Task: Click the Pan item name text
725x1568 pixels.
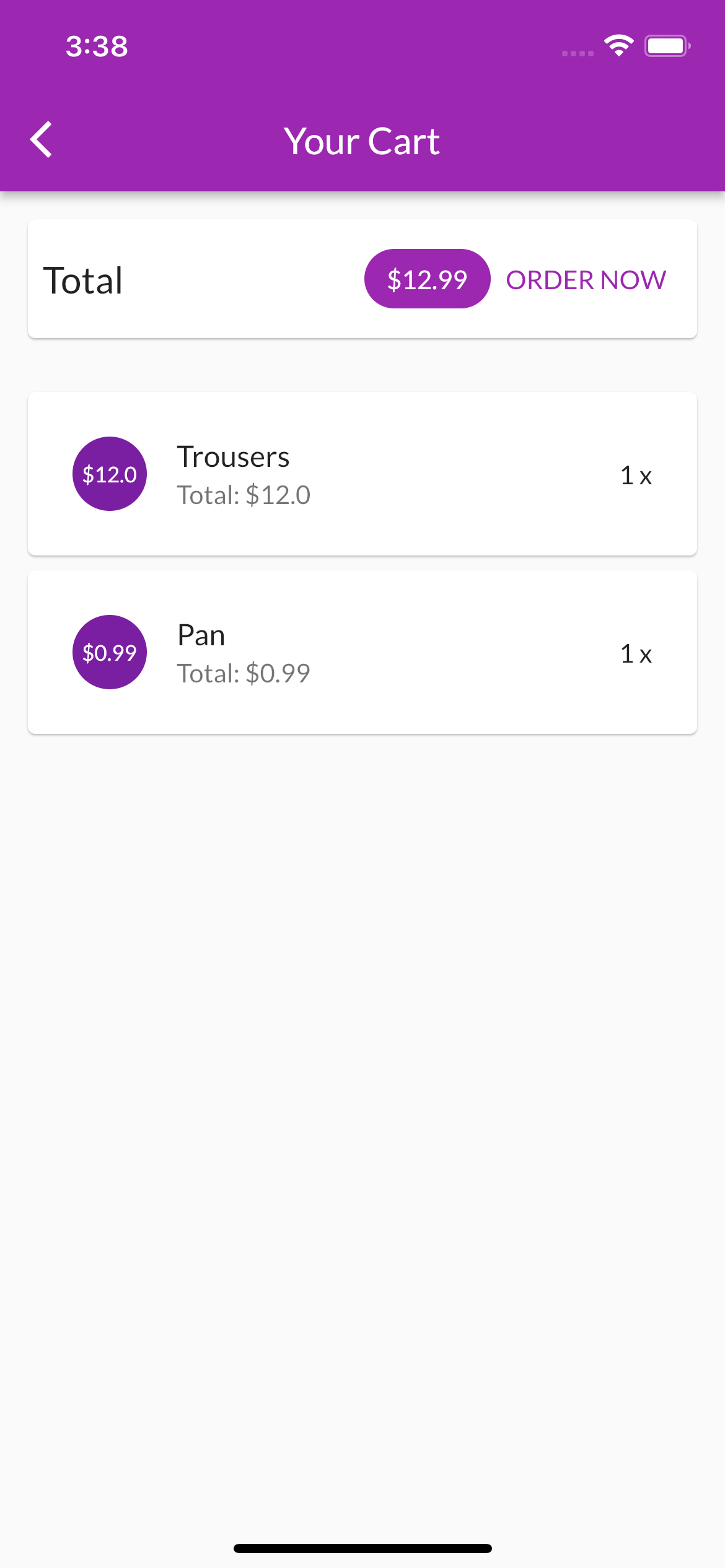Action: click(x=201, y=634)
